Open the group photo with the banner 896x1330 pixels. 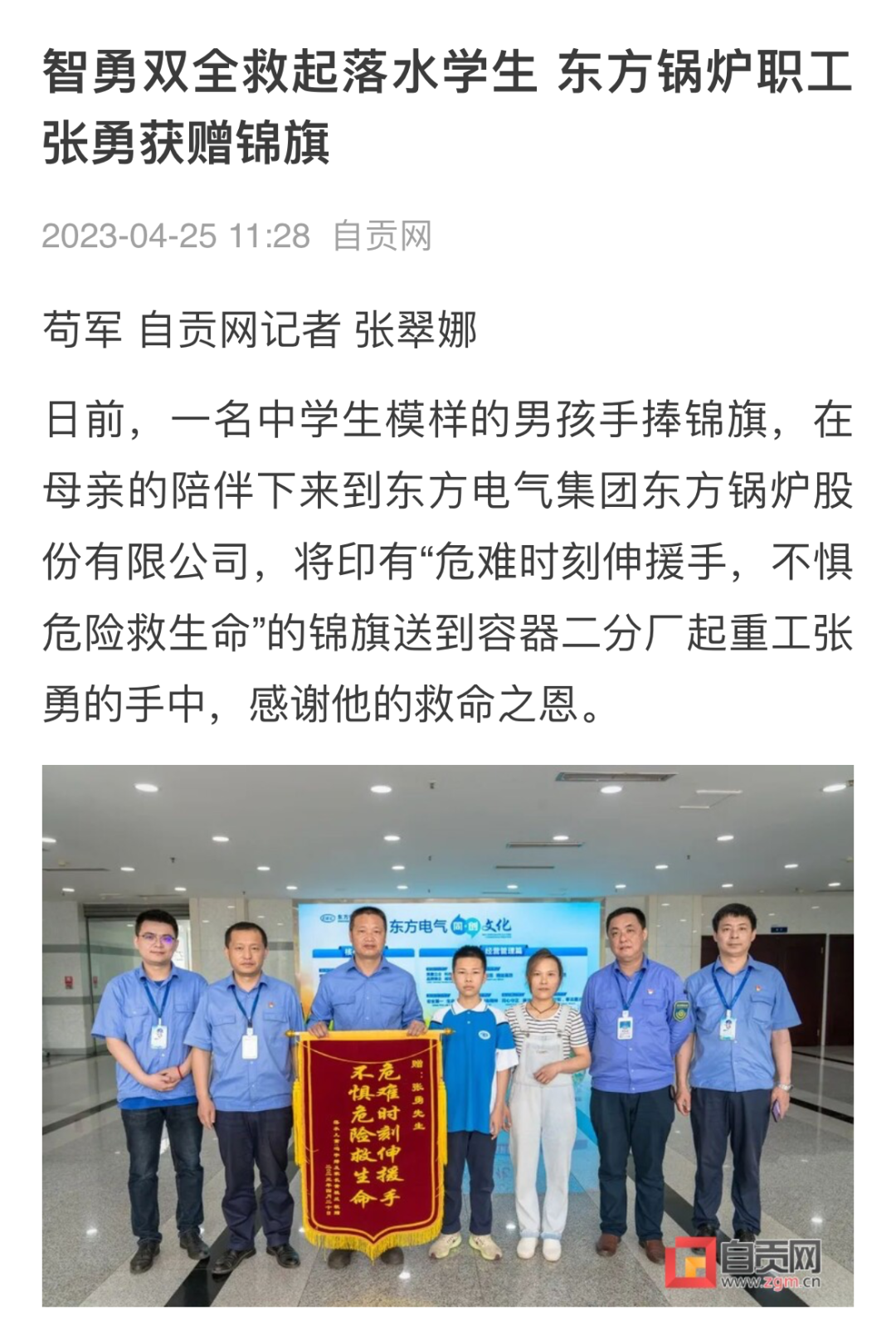pyautogui.click(x=448, y=1035)
